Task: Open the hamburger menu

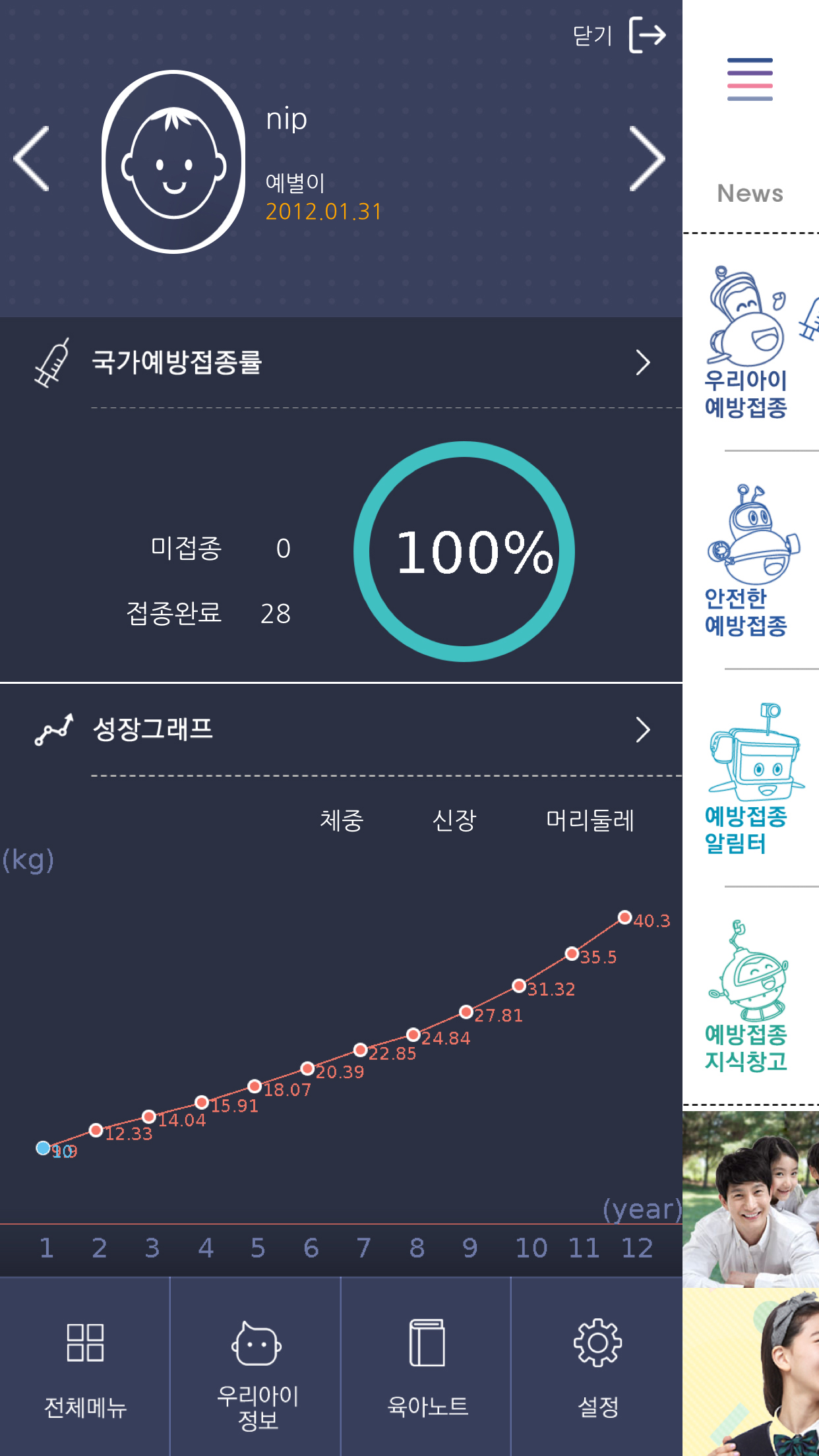Action: click(750, 79)
